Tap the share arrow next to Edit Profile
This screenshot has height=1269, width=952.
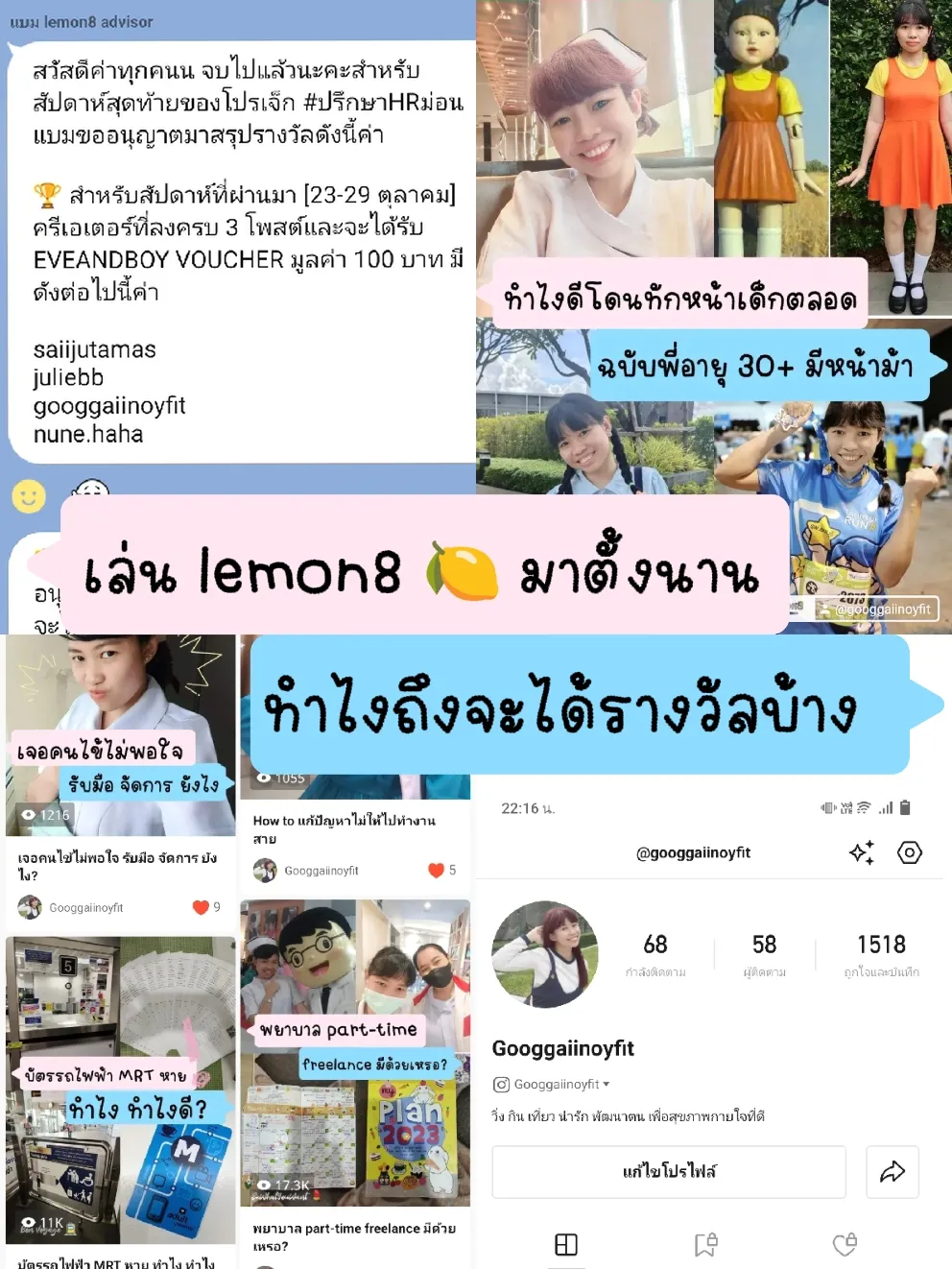coord(892,1172)
